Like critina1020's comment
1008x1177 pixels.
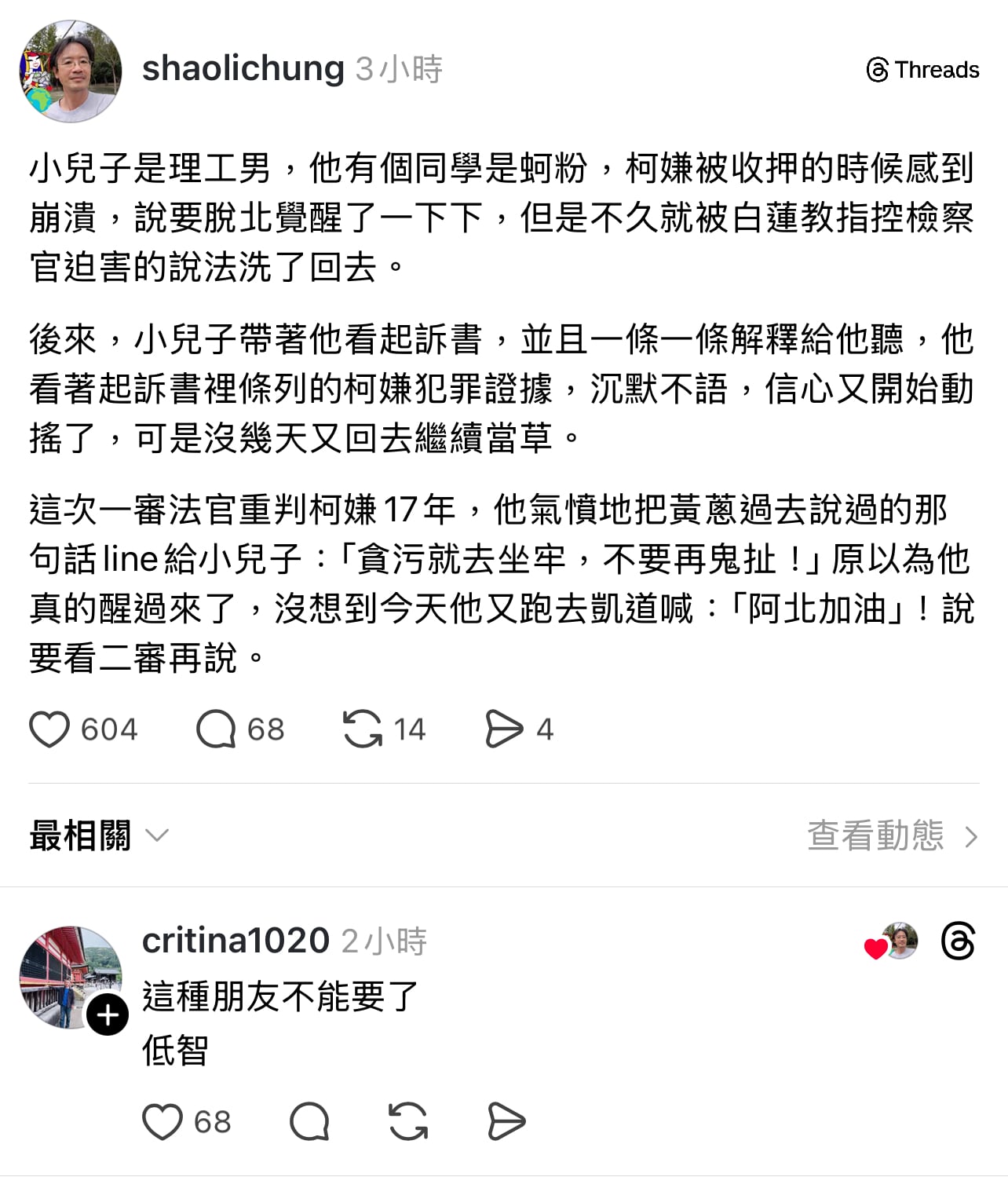click(x=163, y=1121)
